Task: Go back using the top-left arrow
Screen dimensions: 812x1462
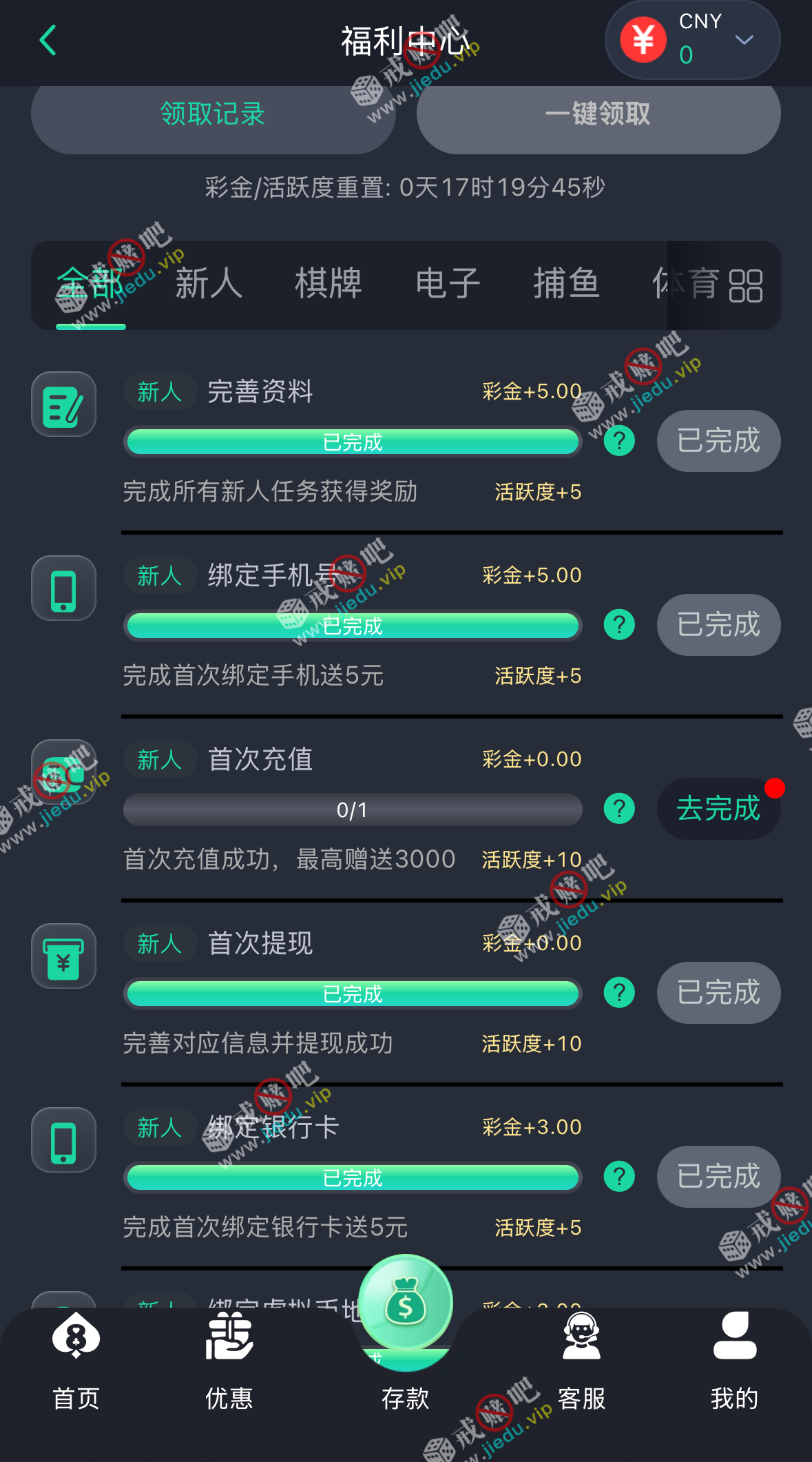Action: coord(48,40)
